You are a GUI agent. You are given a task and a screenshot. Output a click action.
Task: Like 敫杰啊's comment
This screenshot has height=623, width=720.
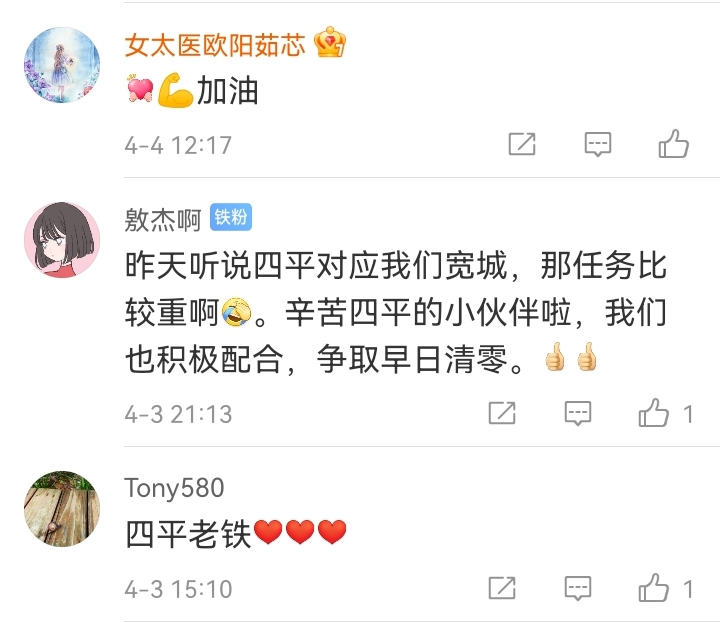(x=654, y=413)
